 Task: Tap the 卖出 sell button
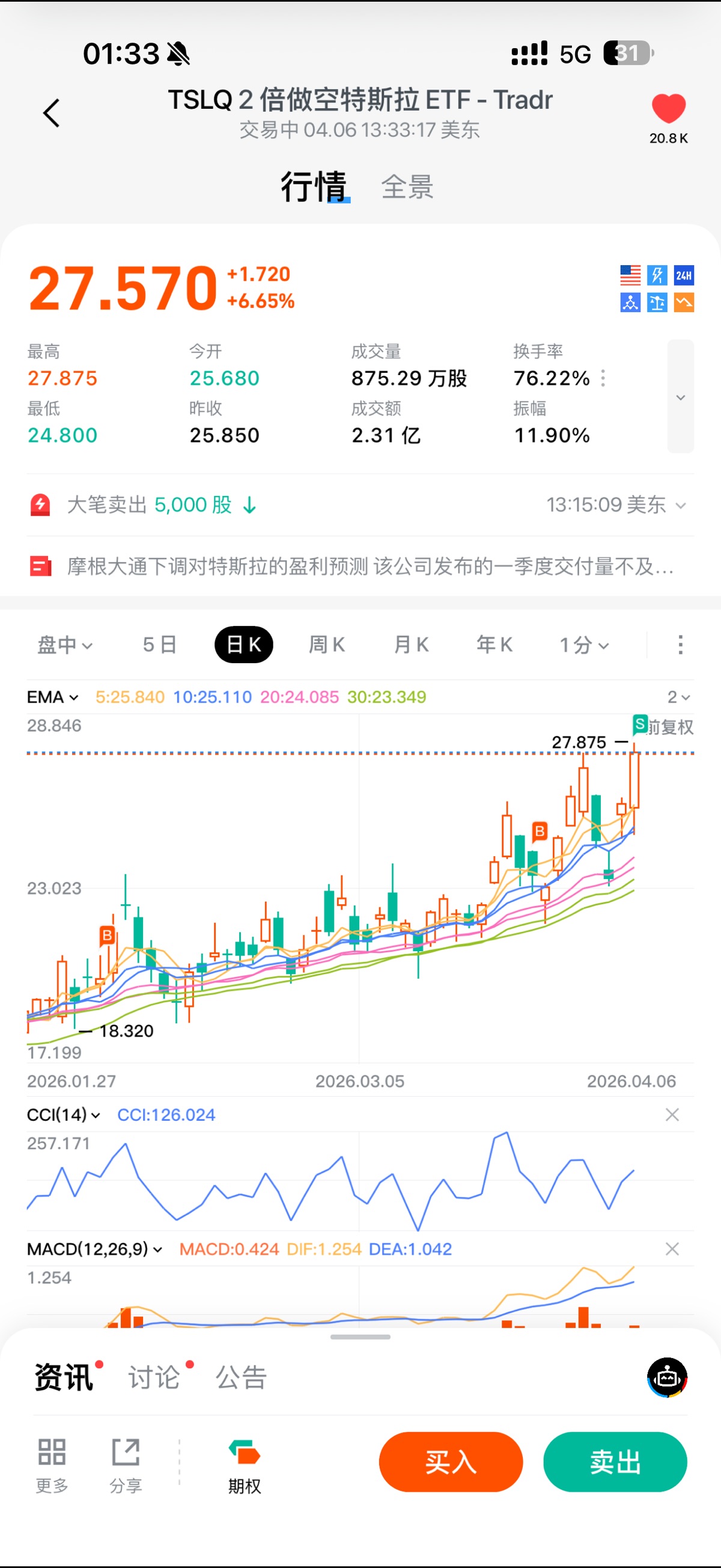615,1462
